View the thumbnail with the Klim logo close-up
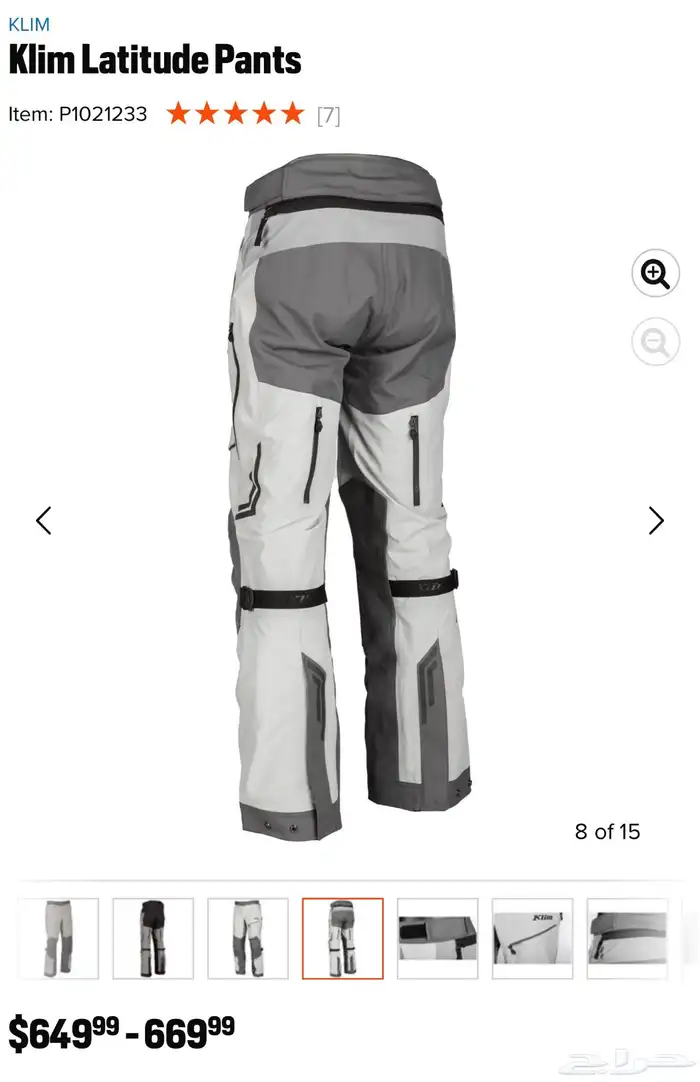Screen dimensions: 700x1082 point(532,938)
